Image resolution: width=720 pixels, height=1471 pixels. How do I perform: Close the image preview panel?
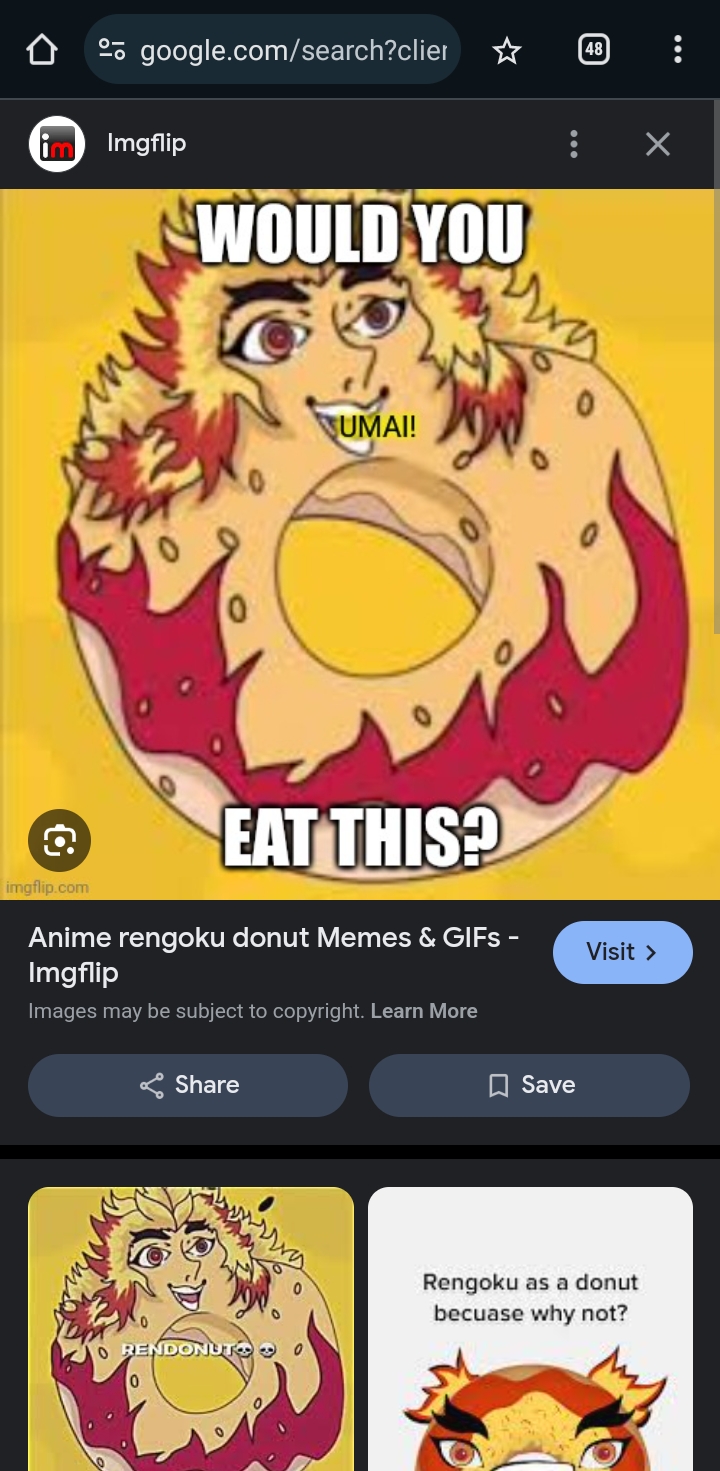pyautogui.click(x=657, y=144)
